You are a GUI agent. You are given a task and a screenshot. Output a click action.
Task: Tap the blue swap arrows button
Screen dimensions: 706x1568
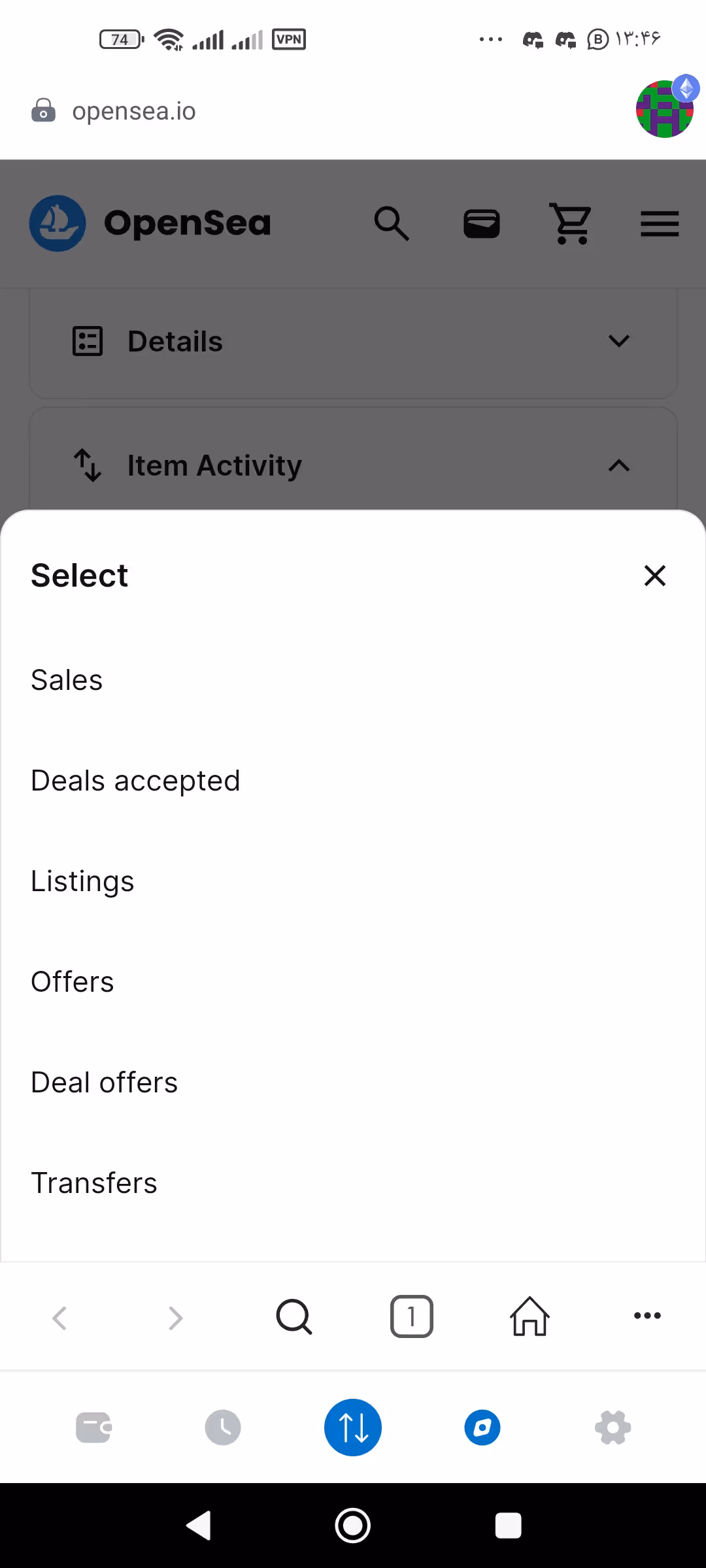pyautogui.click(x=353, y=1428)
